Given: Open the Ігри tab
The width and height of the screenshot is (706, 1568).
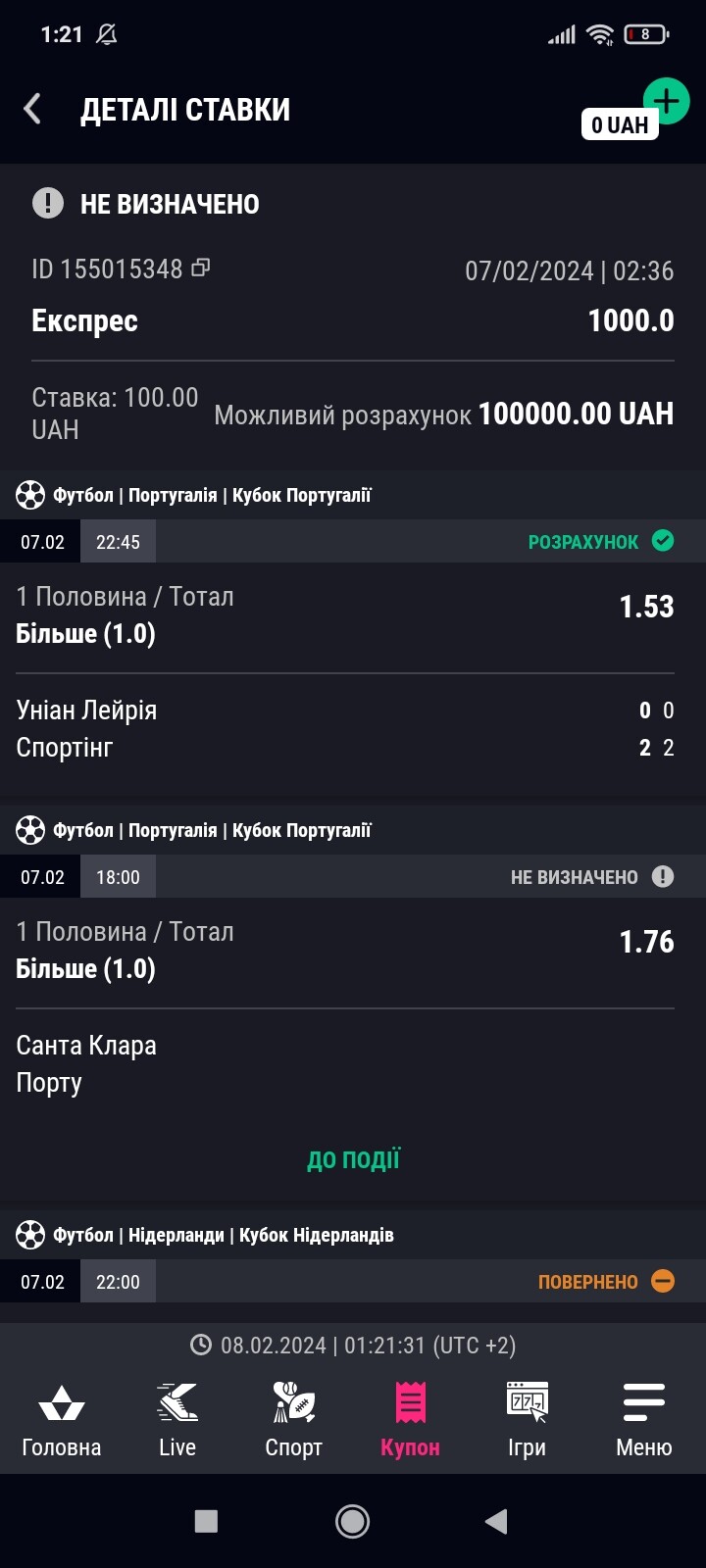Looking at the screenshot, I should click(527, 1419).
